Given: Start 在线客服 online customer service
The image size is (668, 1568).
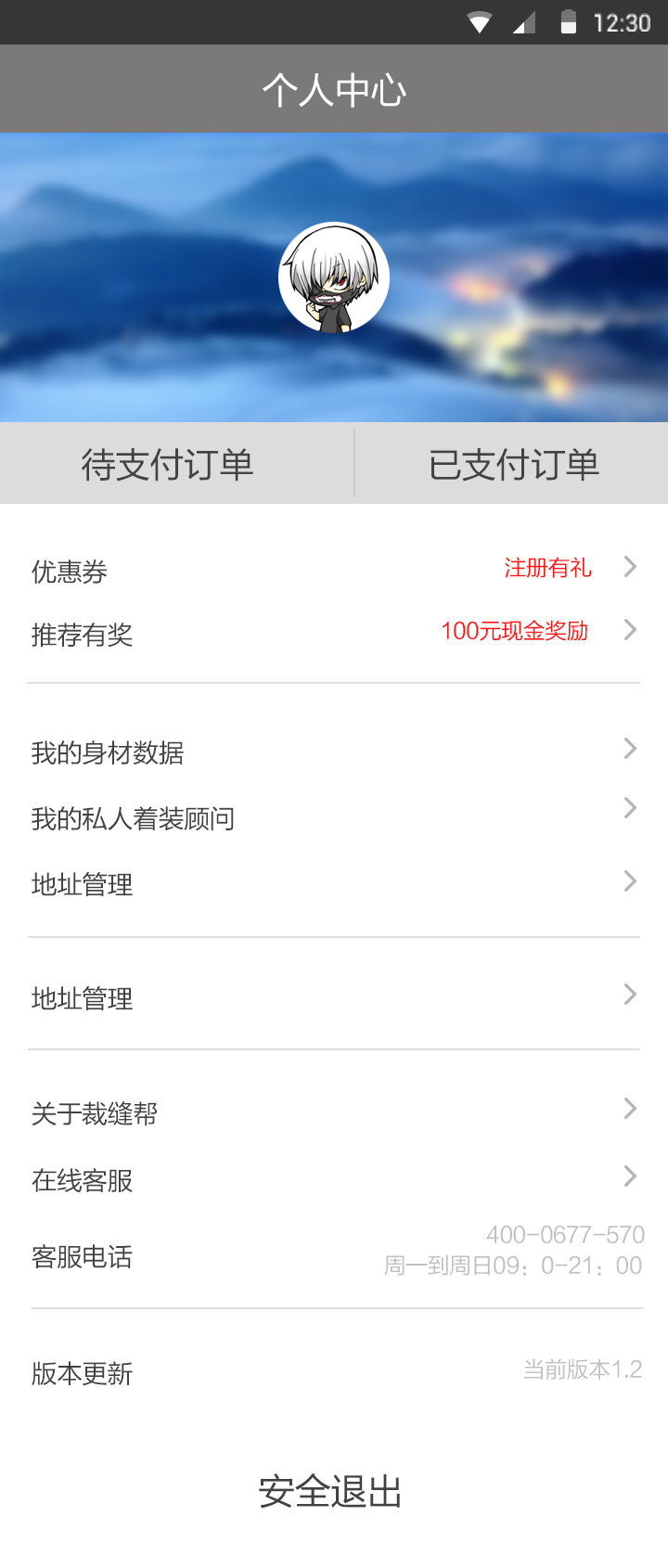Looking at the screenshot, I should (334, 1179).
